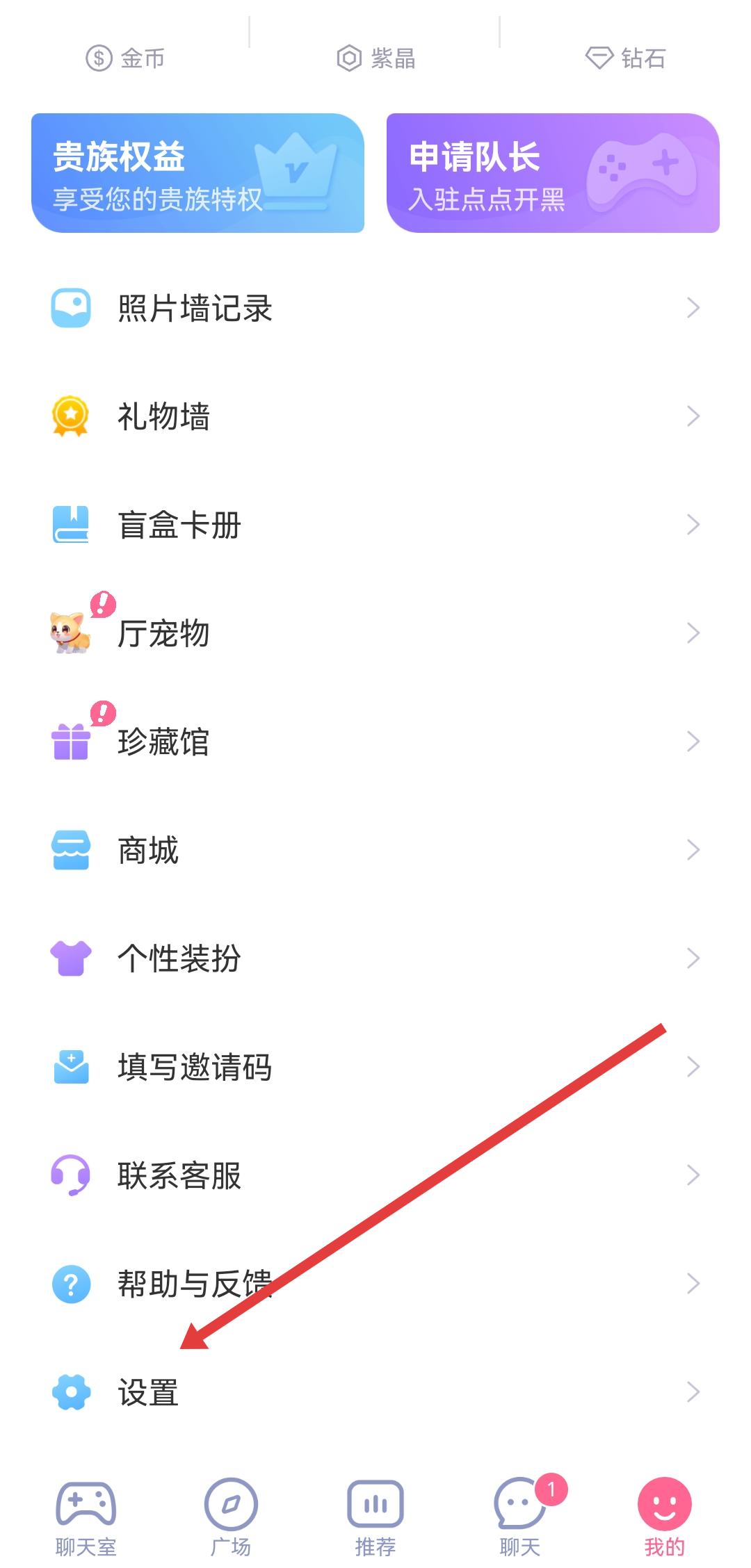The image size is (751, 1568).
Task: Open 珍藏馆 row
Action: [x=375, y=742]
